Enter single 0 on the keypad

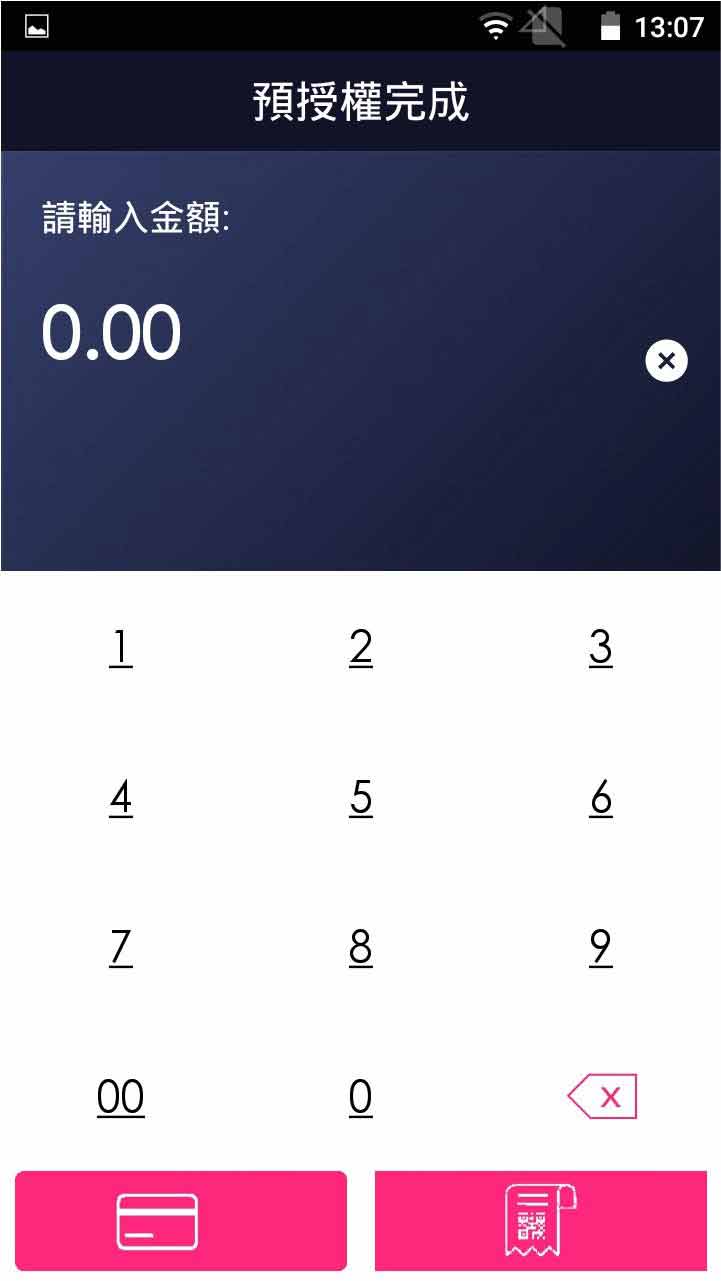click(361, 1097)
